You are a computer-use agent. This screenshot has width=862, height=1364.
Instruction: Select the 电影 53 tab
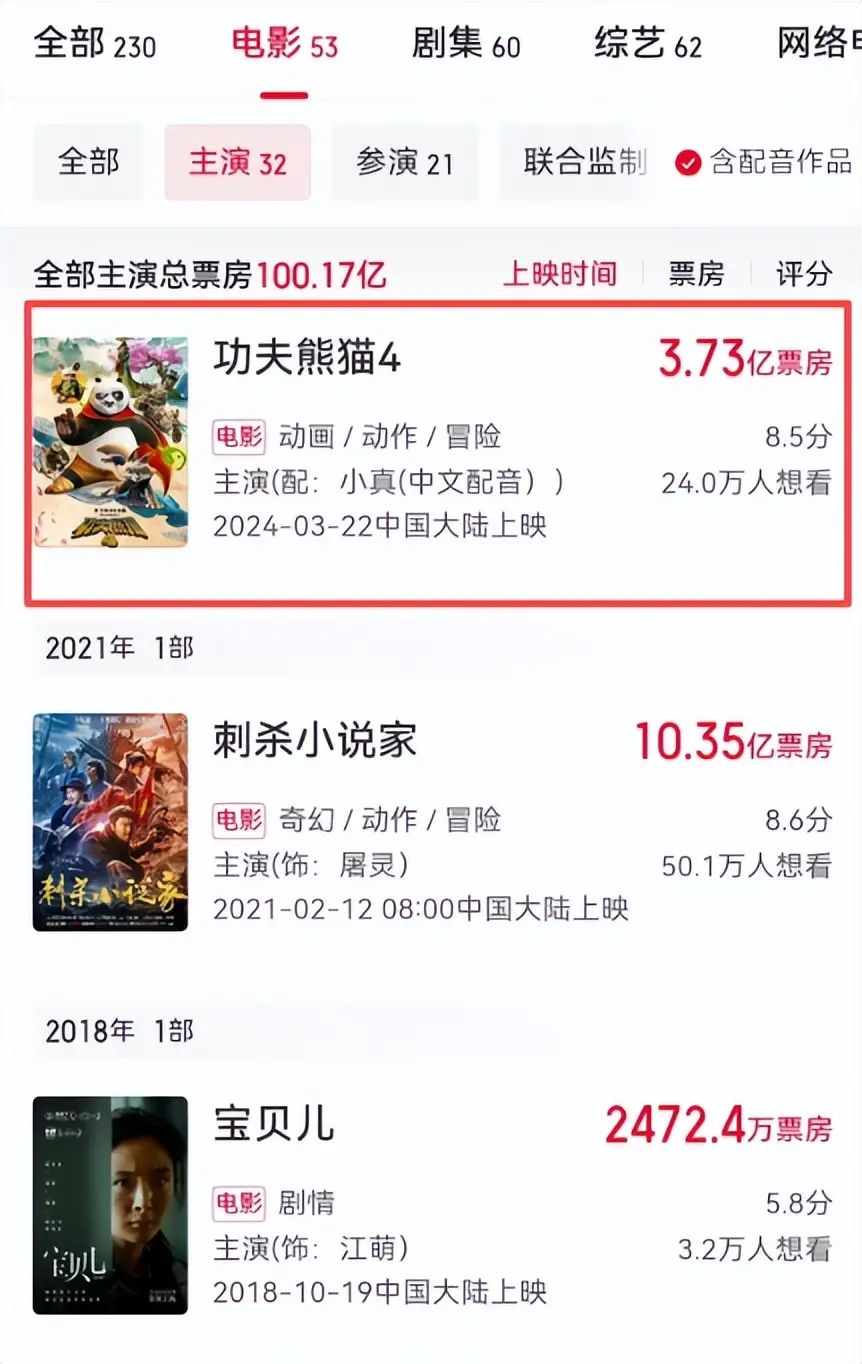click(285, 45)
